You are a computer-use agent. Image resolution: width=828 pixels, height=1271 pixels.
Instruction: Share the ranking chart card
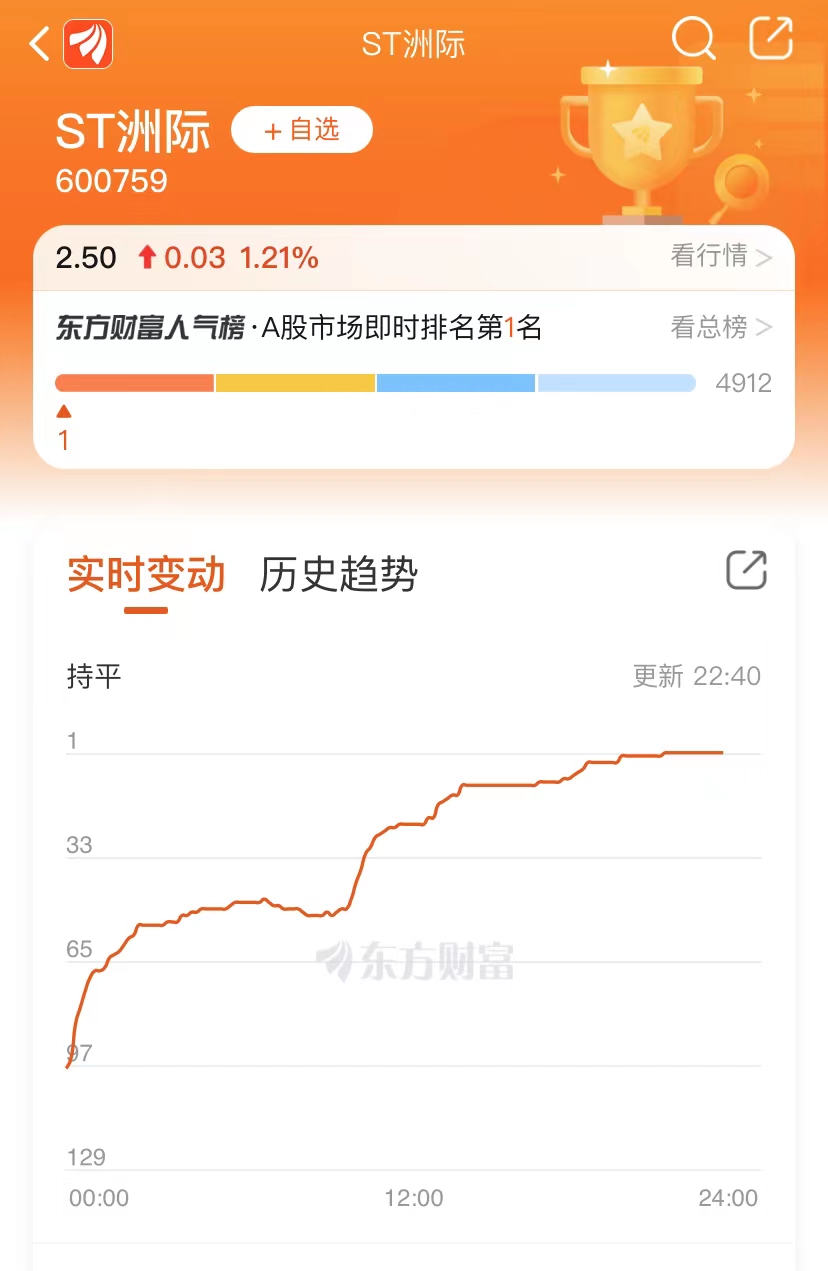(746, 570)
